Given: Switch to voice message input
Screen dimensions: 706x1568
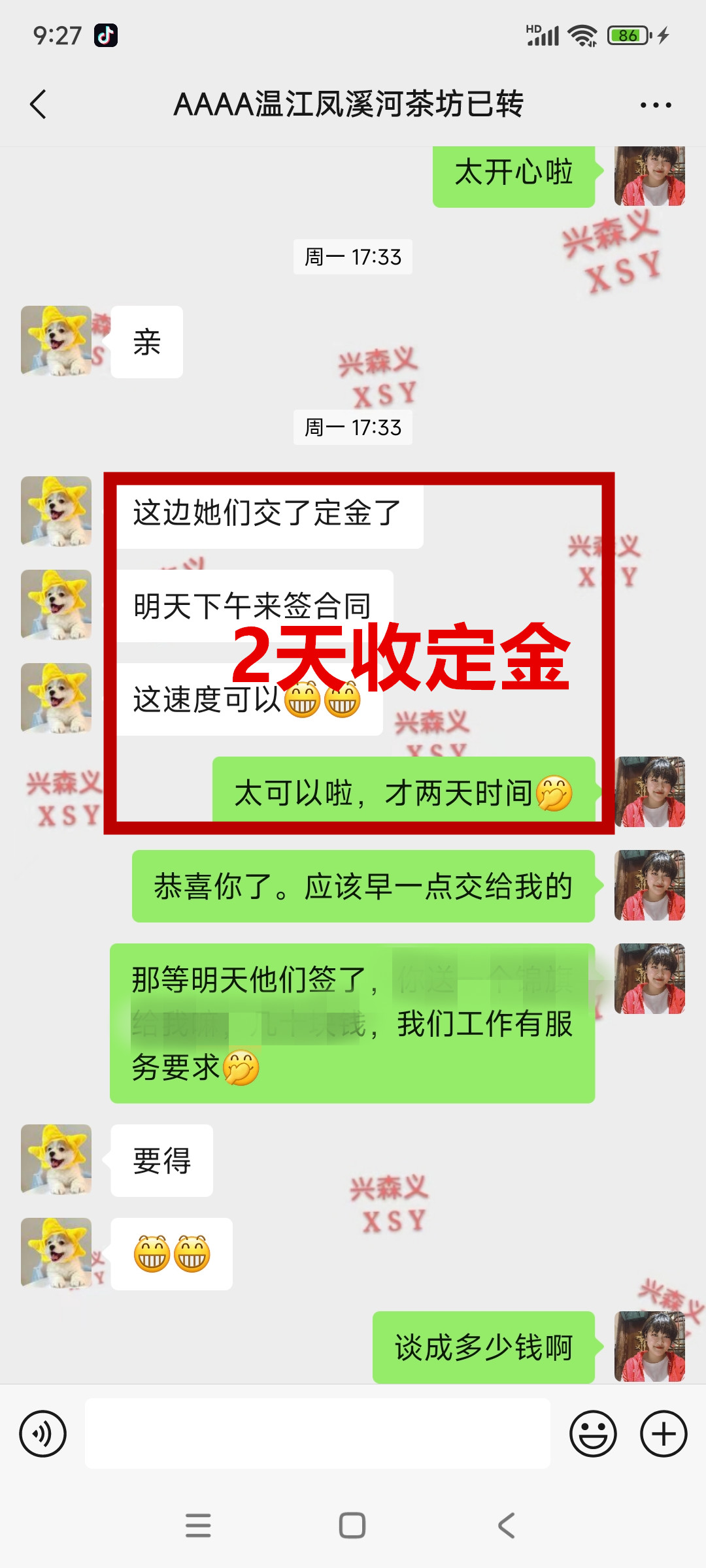Looking at the screenshot, I should point(43,1434).
